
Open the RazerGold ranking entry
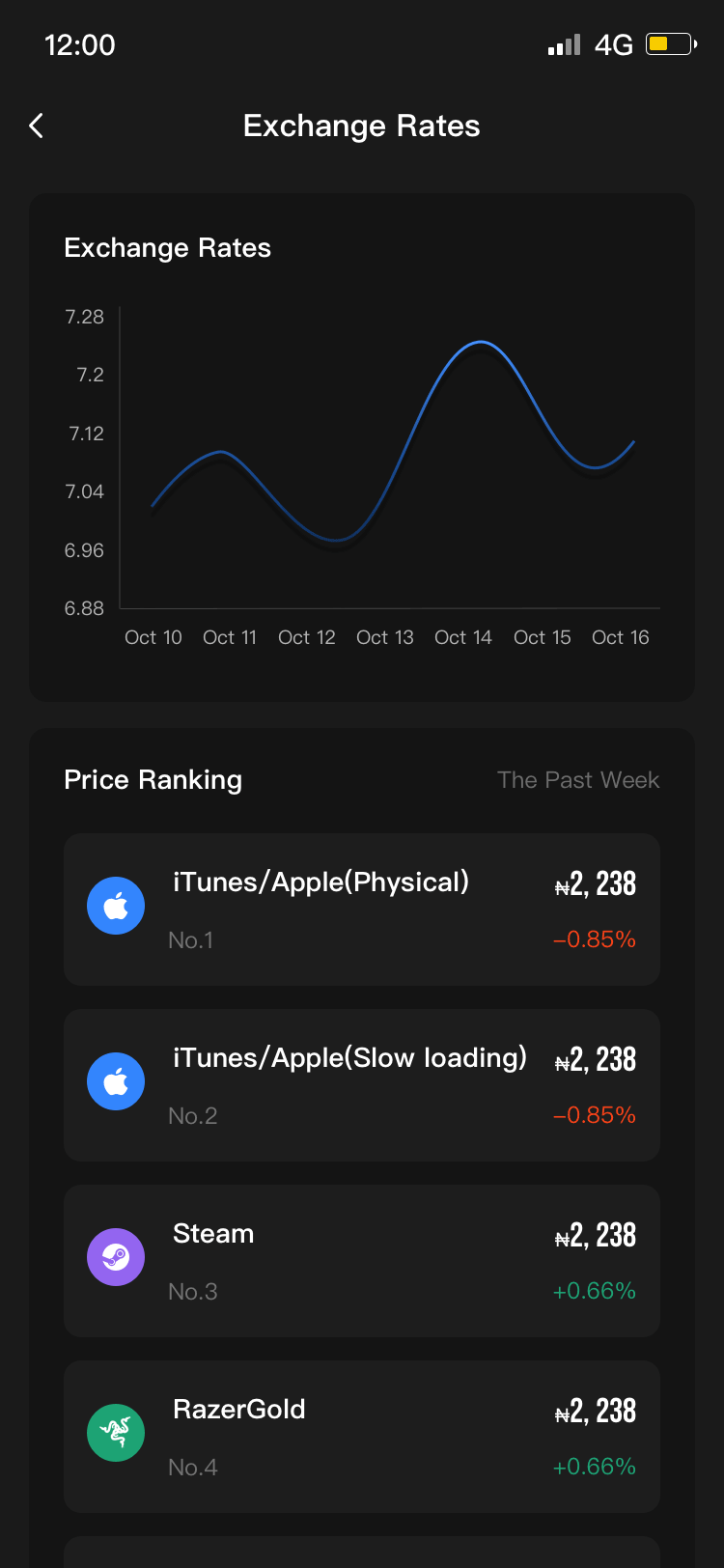click(x=362, y=1436)
